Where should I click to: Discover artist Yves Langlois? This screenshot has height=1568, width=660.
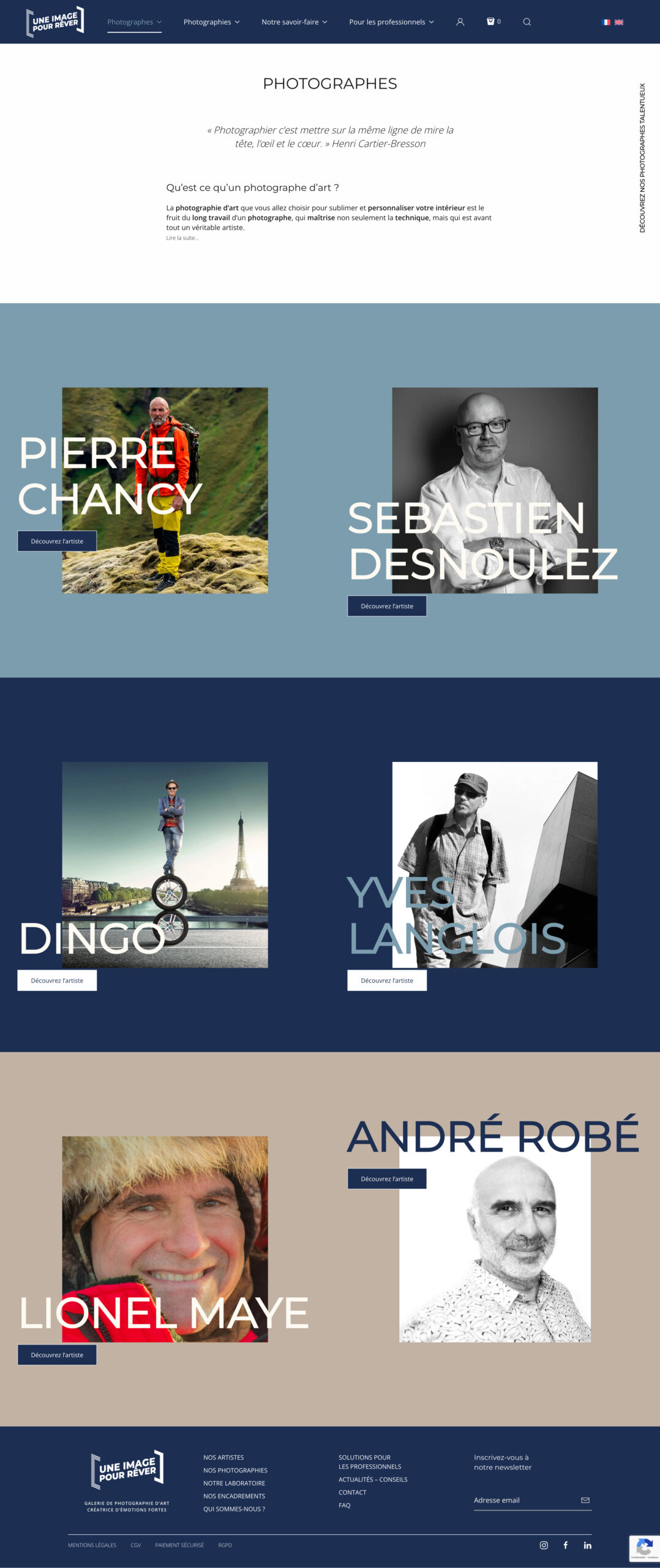[387, 981]
